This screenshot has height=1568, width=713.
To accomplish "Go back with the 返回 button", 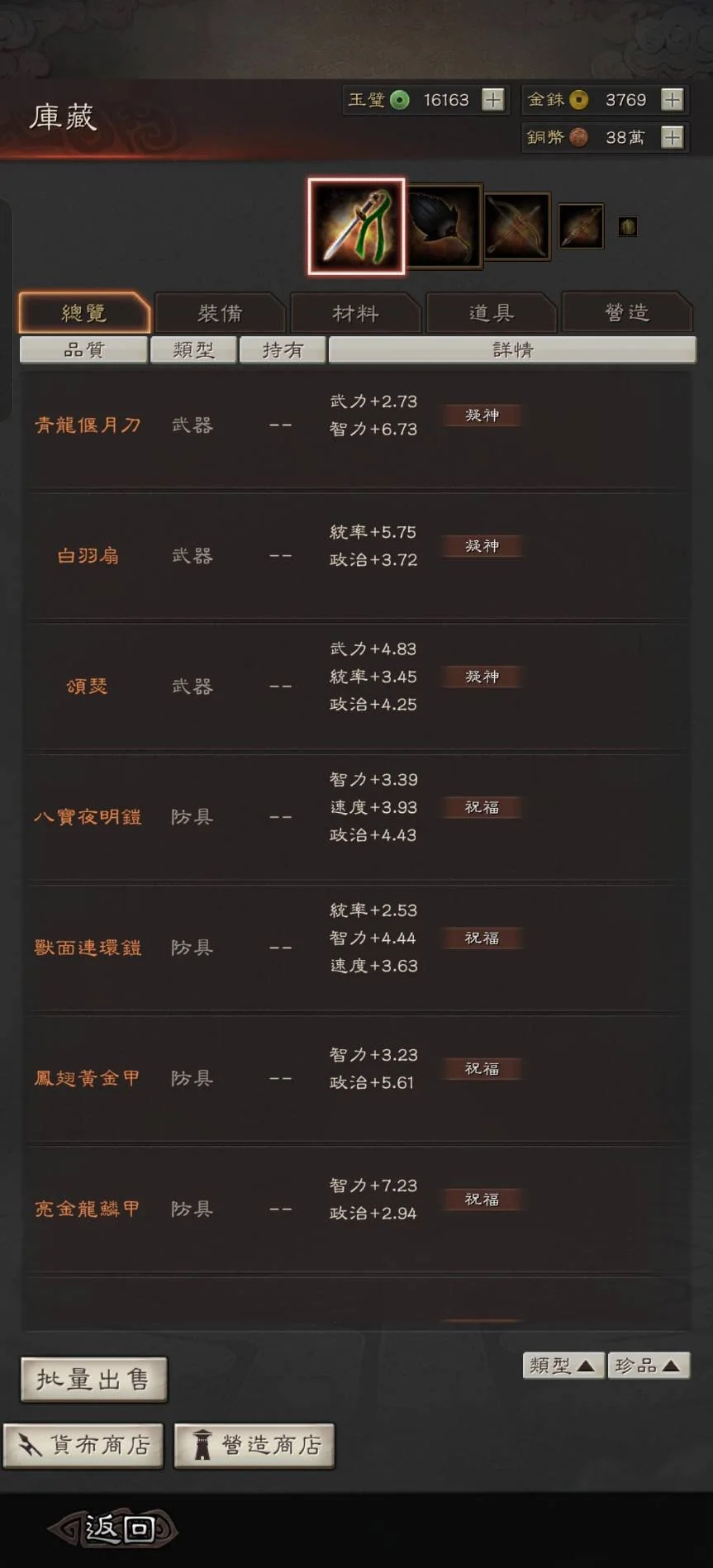I will tap(113, 1529).
